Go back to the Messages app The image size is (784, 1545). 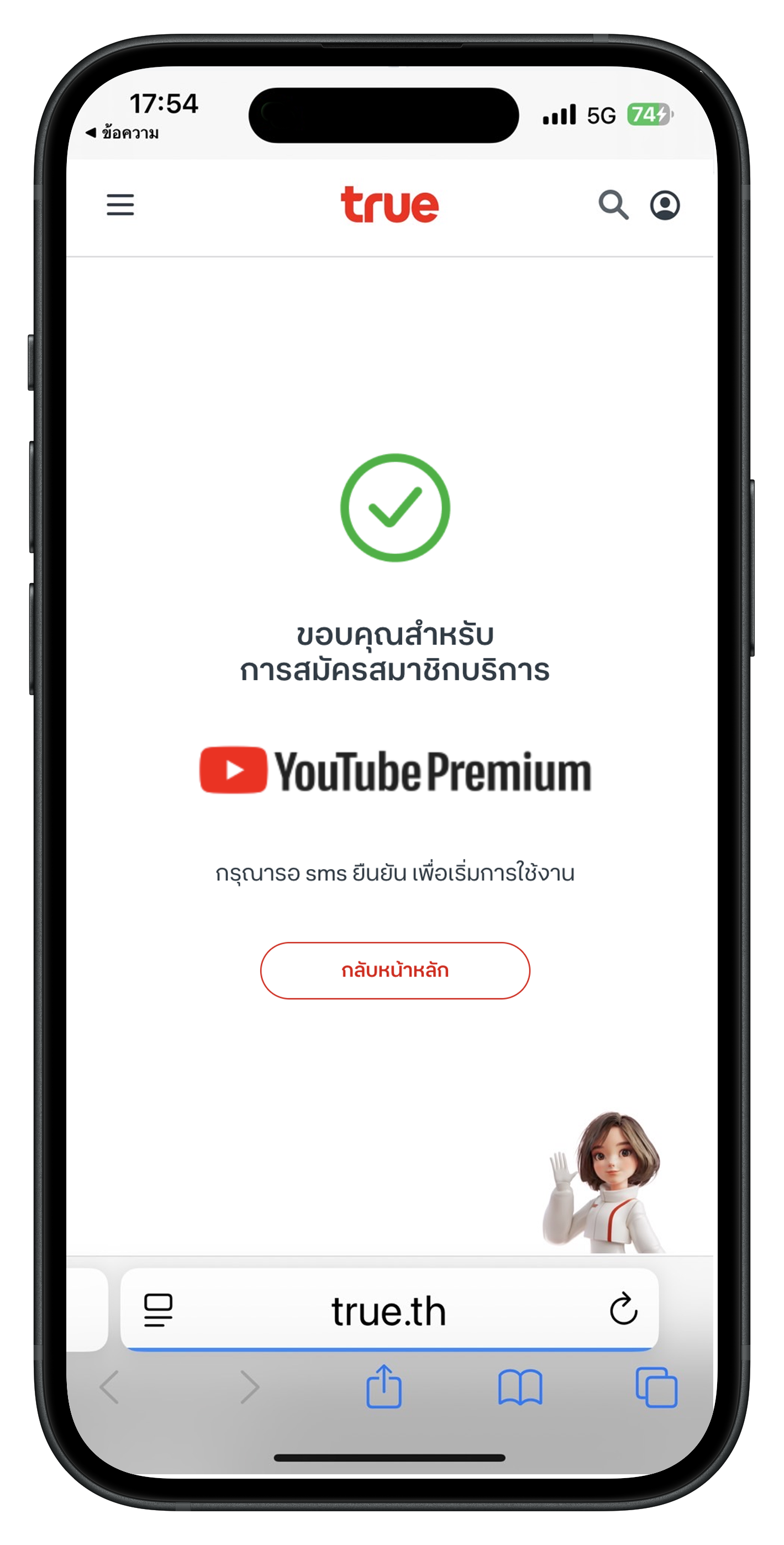pyautogui.click(x=122, y=133)
